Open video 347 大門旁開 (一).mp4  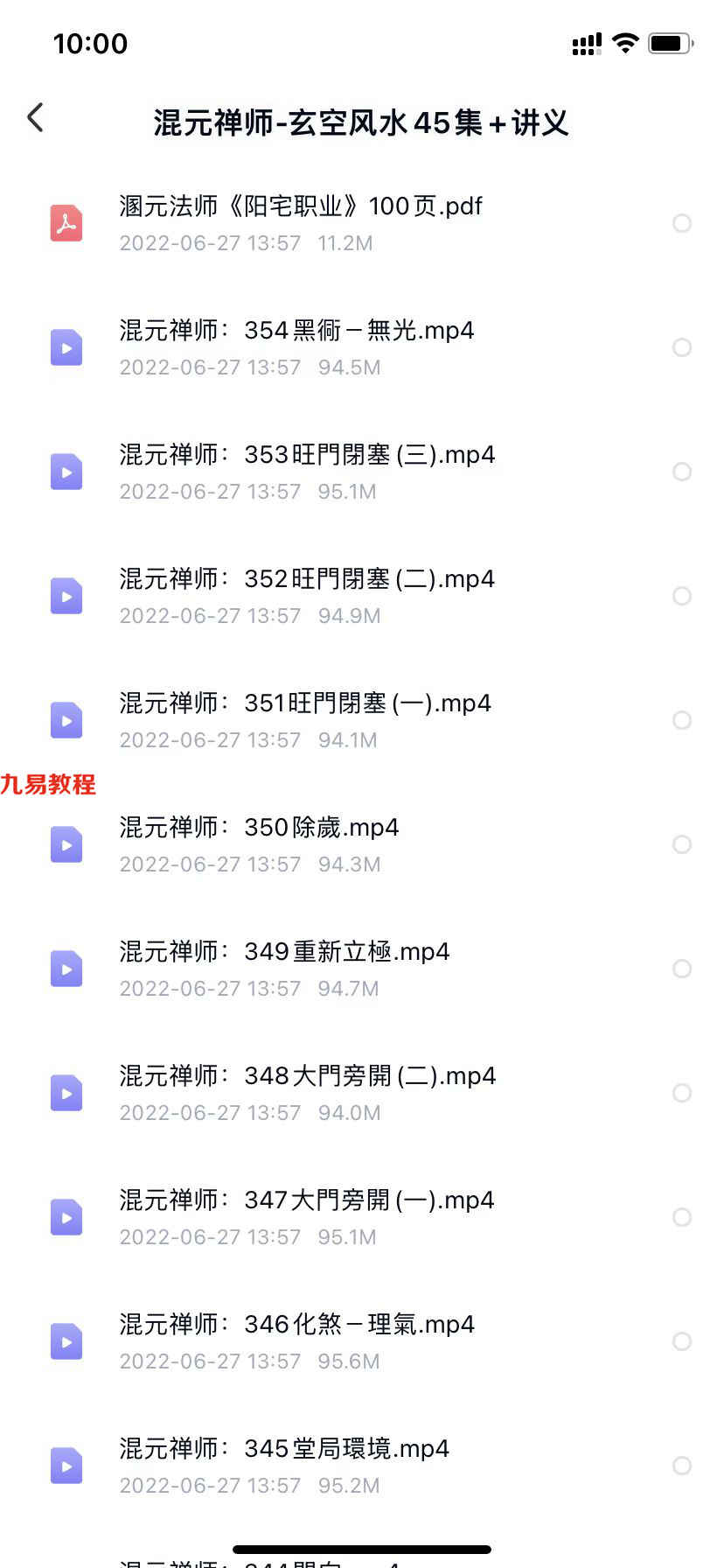click(x=362, y=1217)
